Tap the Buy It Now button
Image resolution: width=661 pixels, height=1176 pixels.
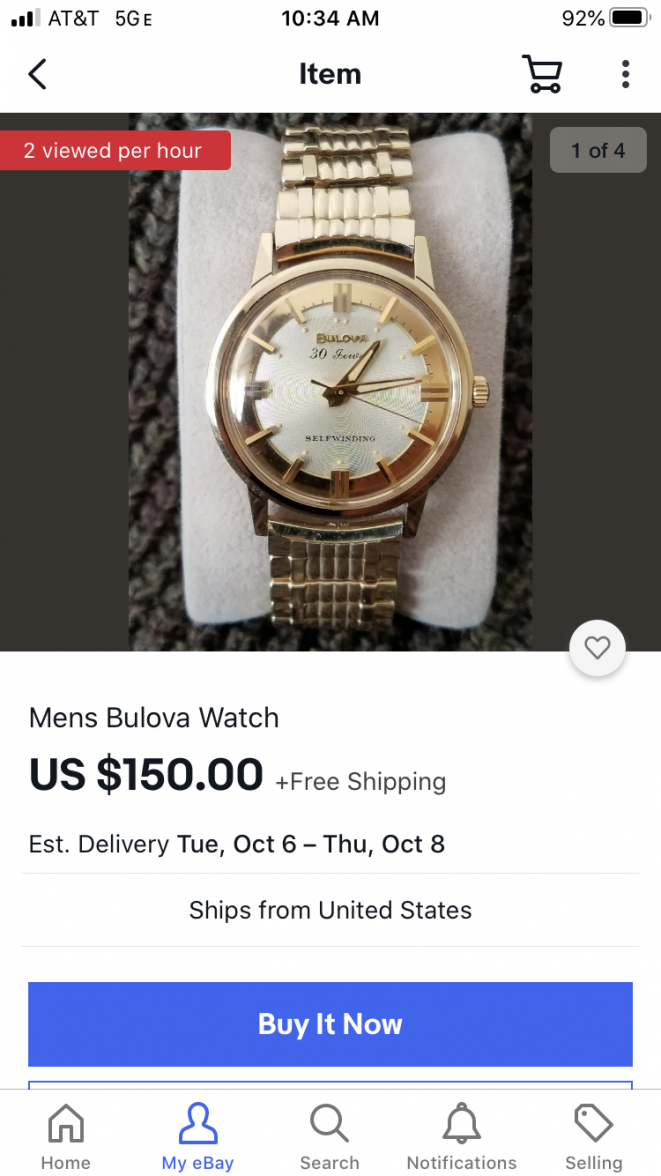[330, 1024]
